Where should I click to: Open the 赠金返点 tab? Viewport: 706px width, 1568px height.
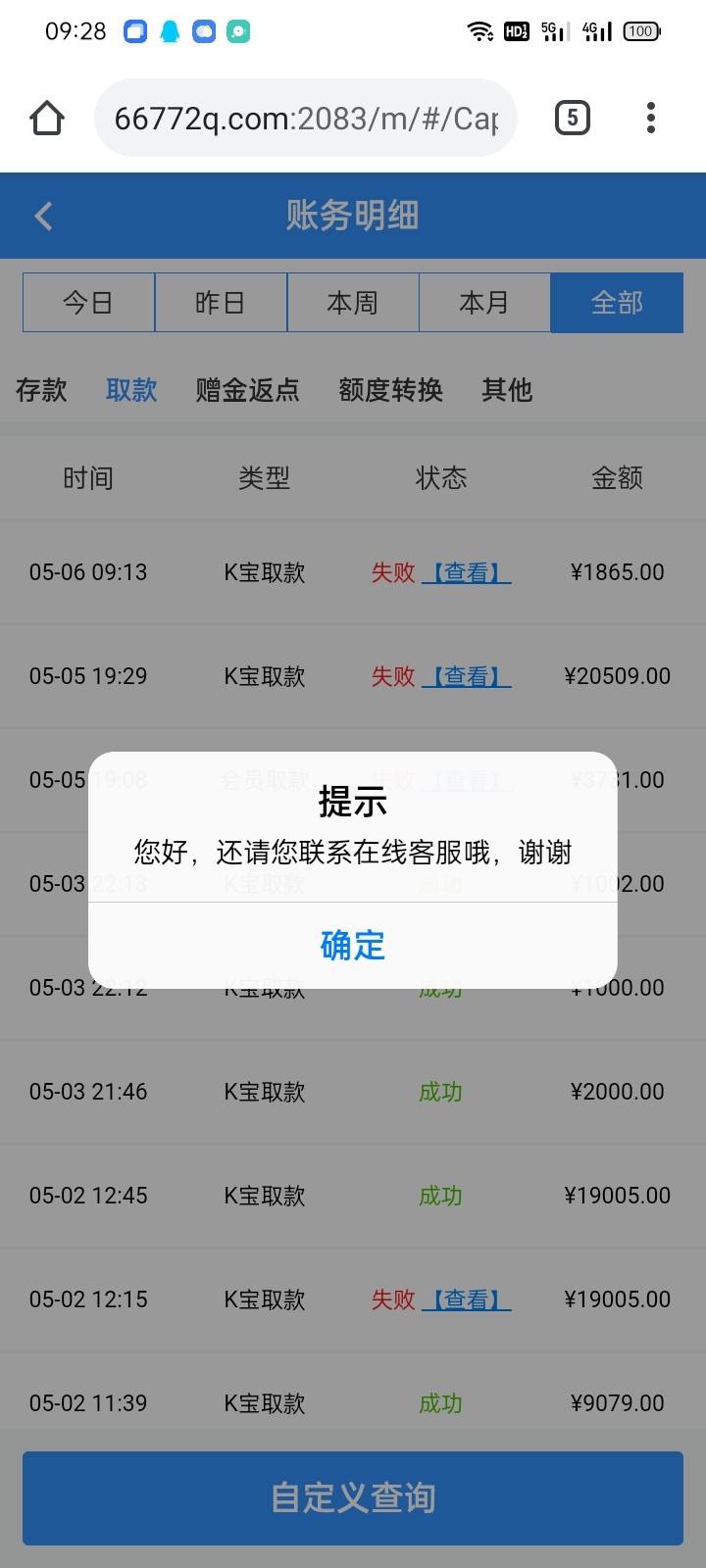coord(246,390)
